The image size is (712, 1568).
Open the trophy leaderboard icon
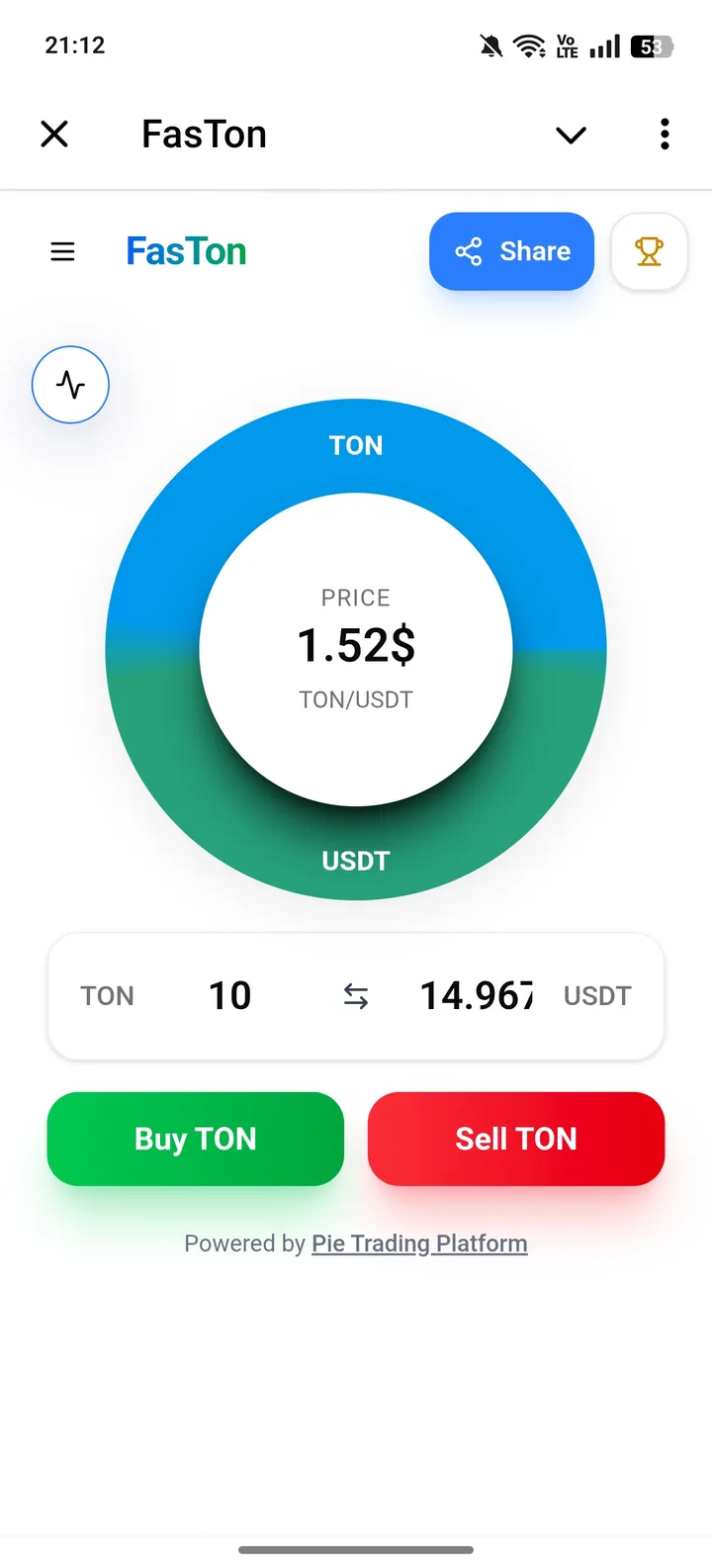click(649, 251)
